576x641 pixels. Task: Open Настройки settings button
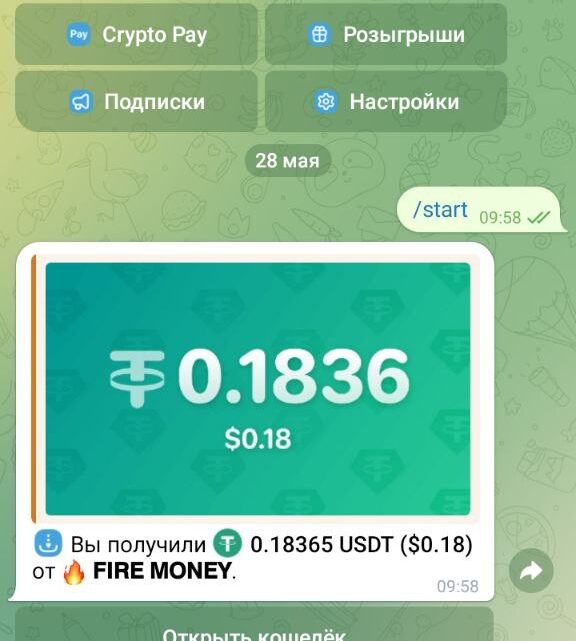(386, 101)
